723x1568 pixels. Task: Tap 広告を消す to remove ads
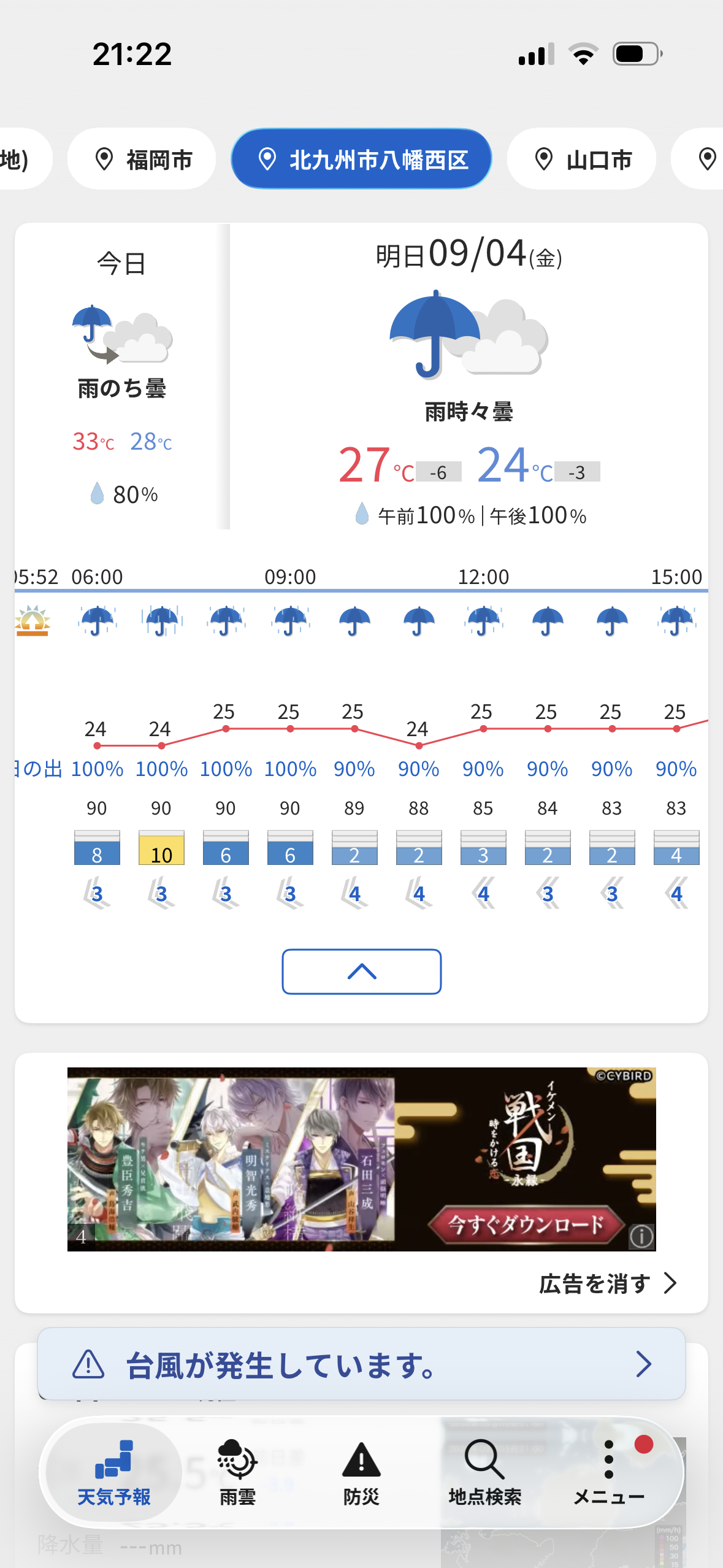tap(608, 1283)
